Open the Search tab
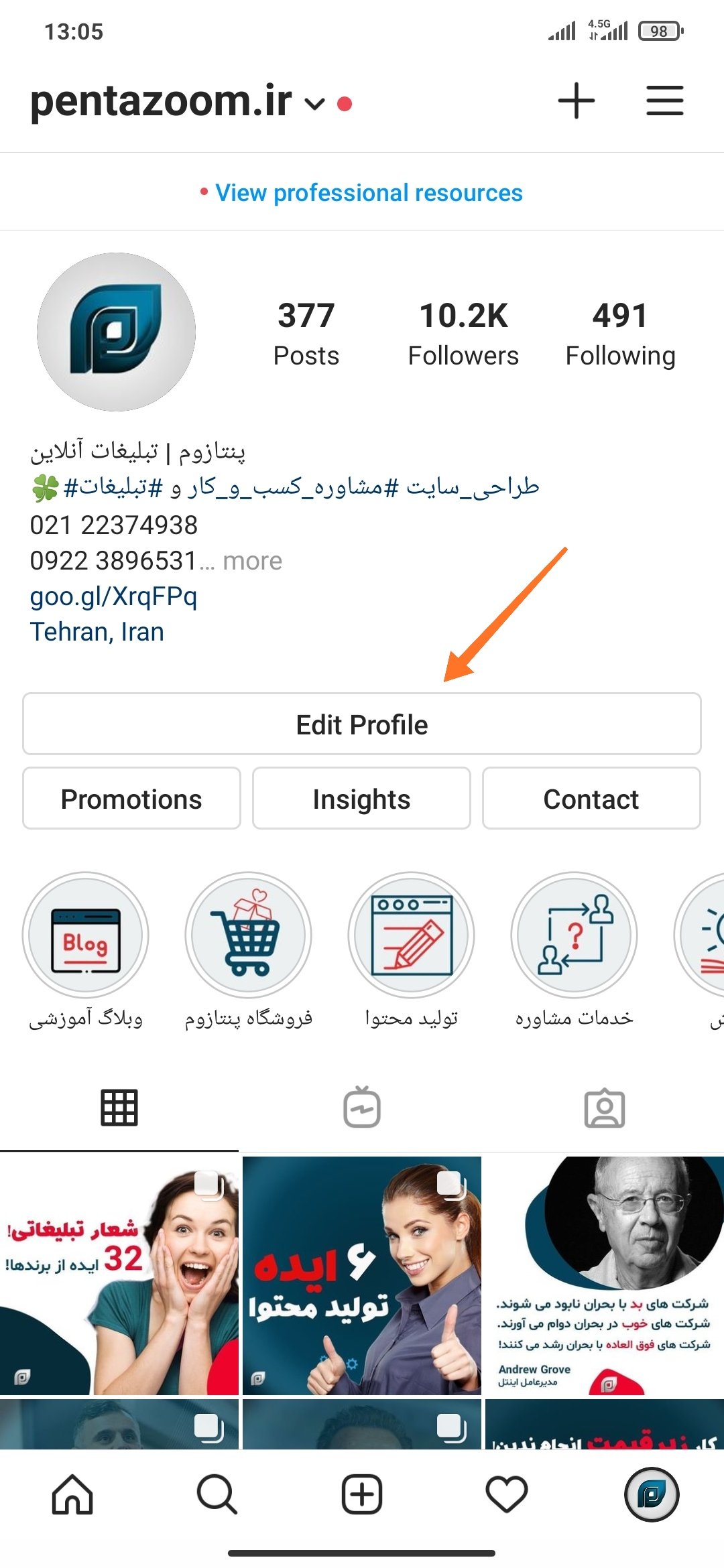724x1568 pixels. click(217, 1494)
